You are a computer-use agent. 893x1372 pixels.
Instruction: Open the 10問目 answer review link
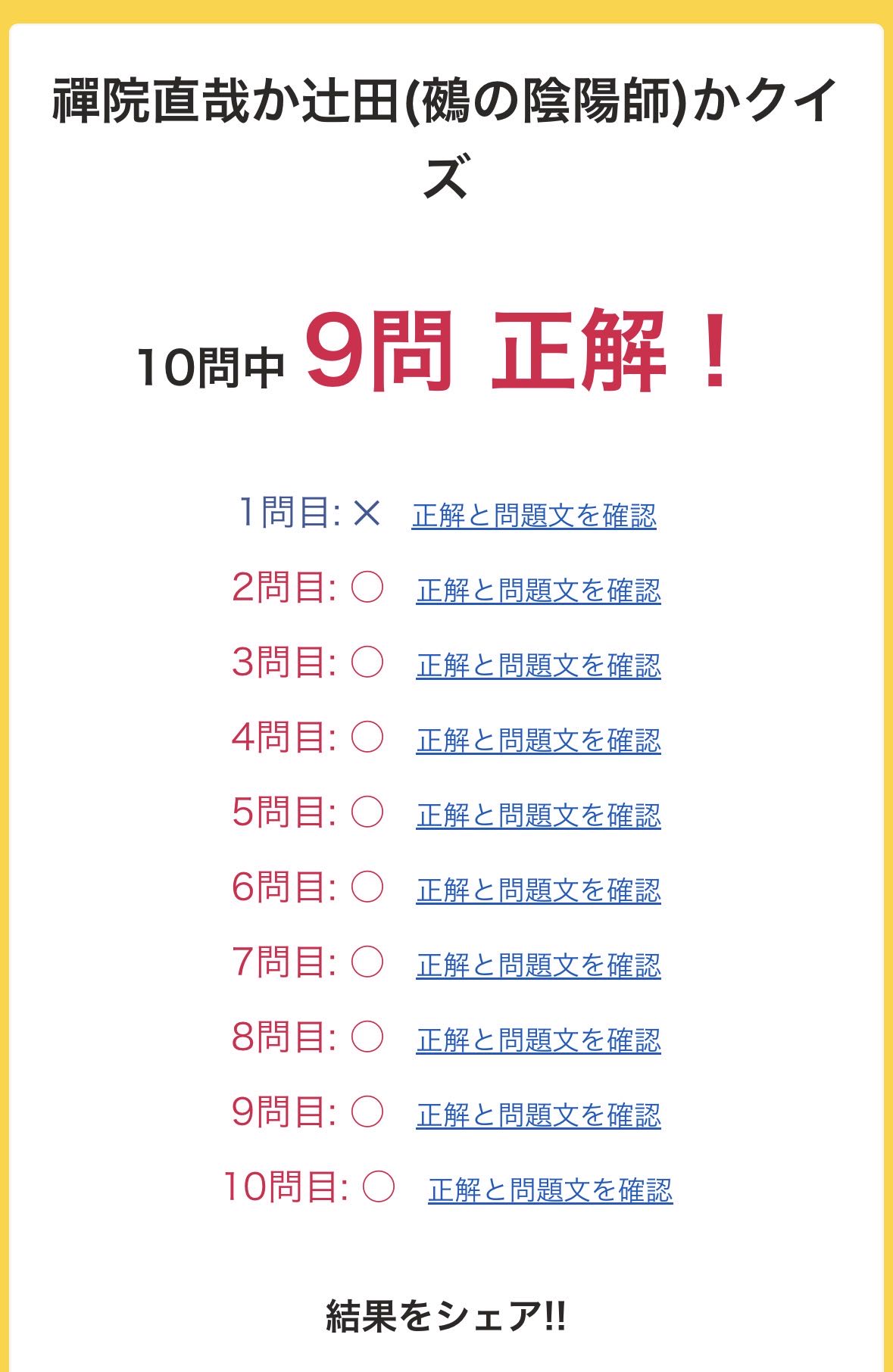pos(551,1190)
